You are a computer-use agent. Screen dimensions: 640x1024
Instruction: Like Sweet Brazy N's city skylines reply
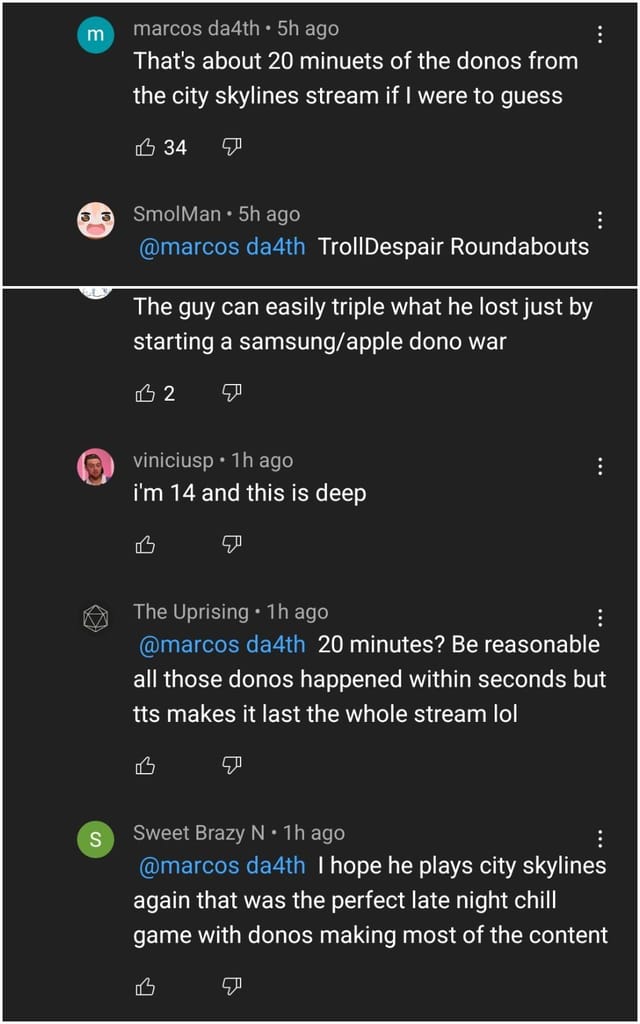(145, 987)
